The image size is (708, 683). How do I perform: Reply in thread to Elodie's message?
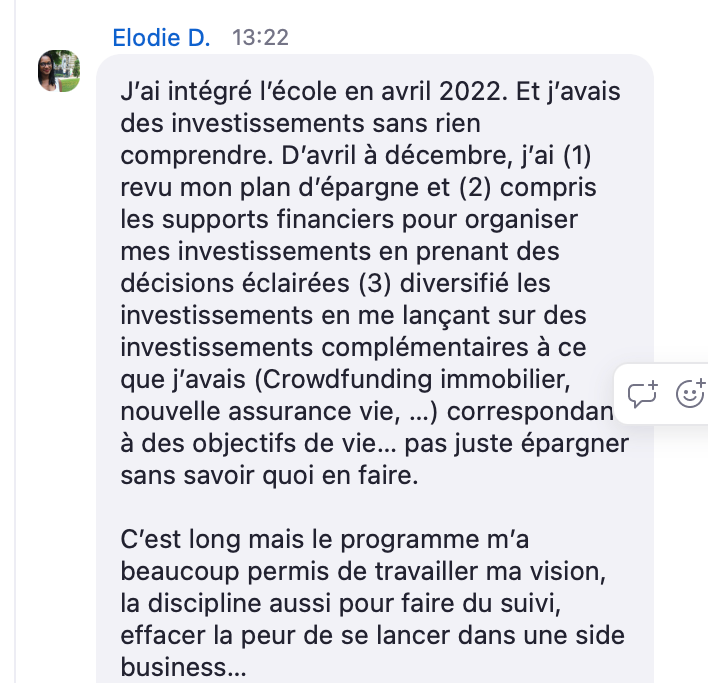[642, 394]
